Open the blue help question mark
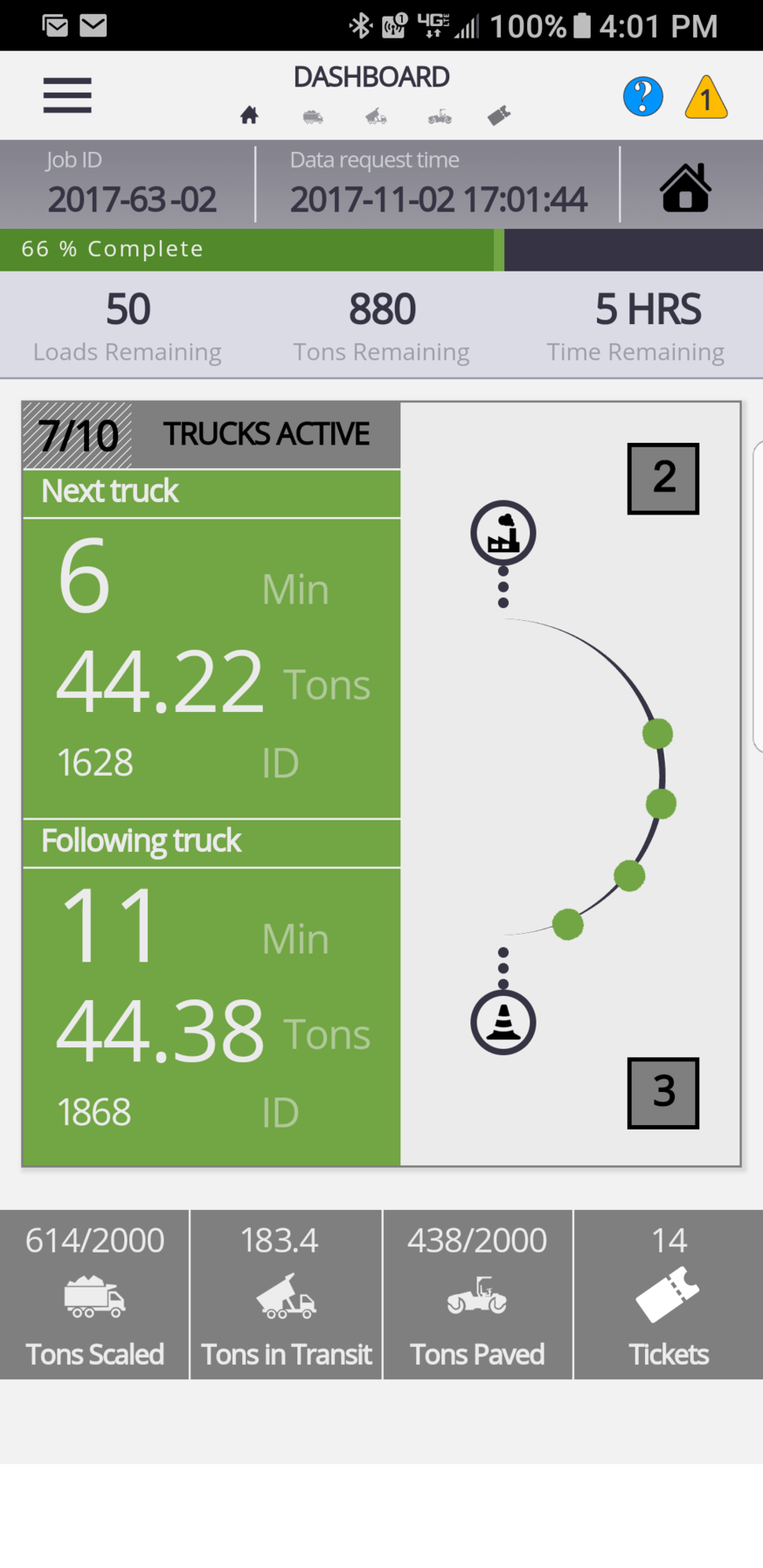Screen dimensions: 763x1568 (643, 96)
